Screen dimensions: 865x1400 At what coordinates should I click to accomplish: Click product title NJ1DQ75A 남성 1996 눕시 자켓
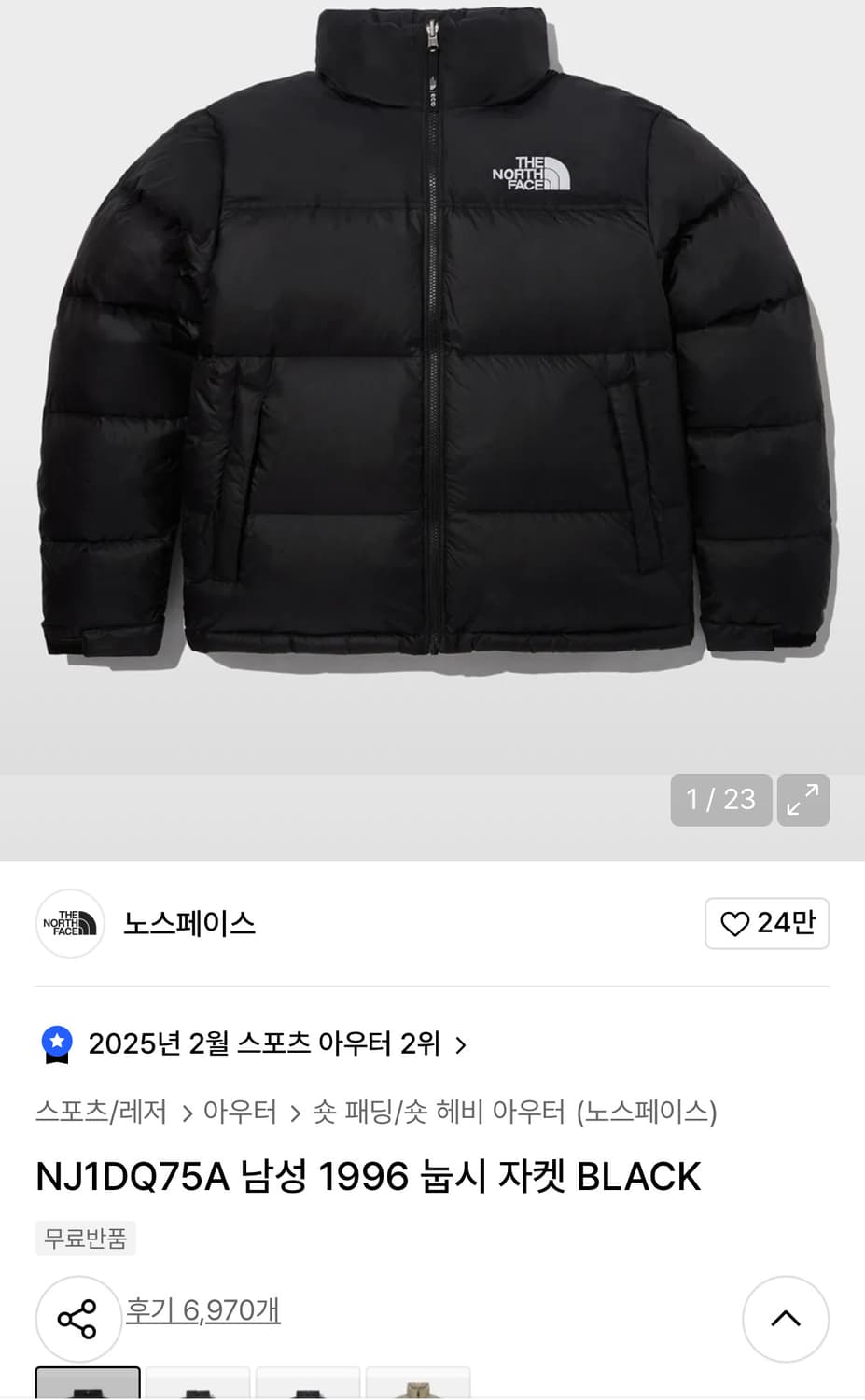[366, 1176]
